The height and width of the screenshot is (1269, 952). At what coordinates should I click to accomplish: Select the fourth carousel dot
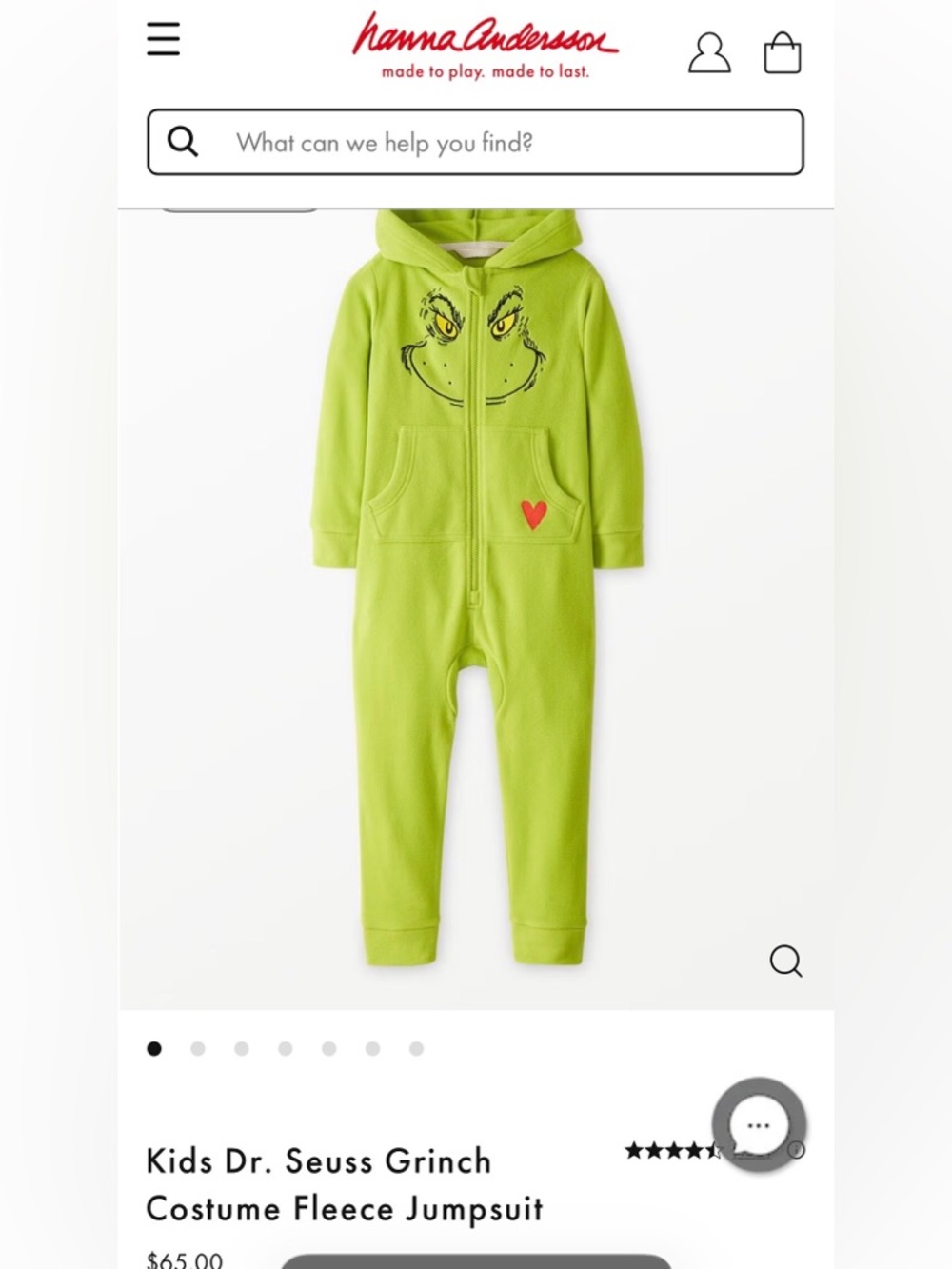(286, 1048)
